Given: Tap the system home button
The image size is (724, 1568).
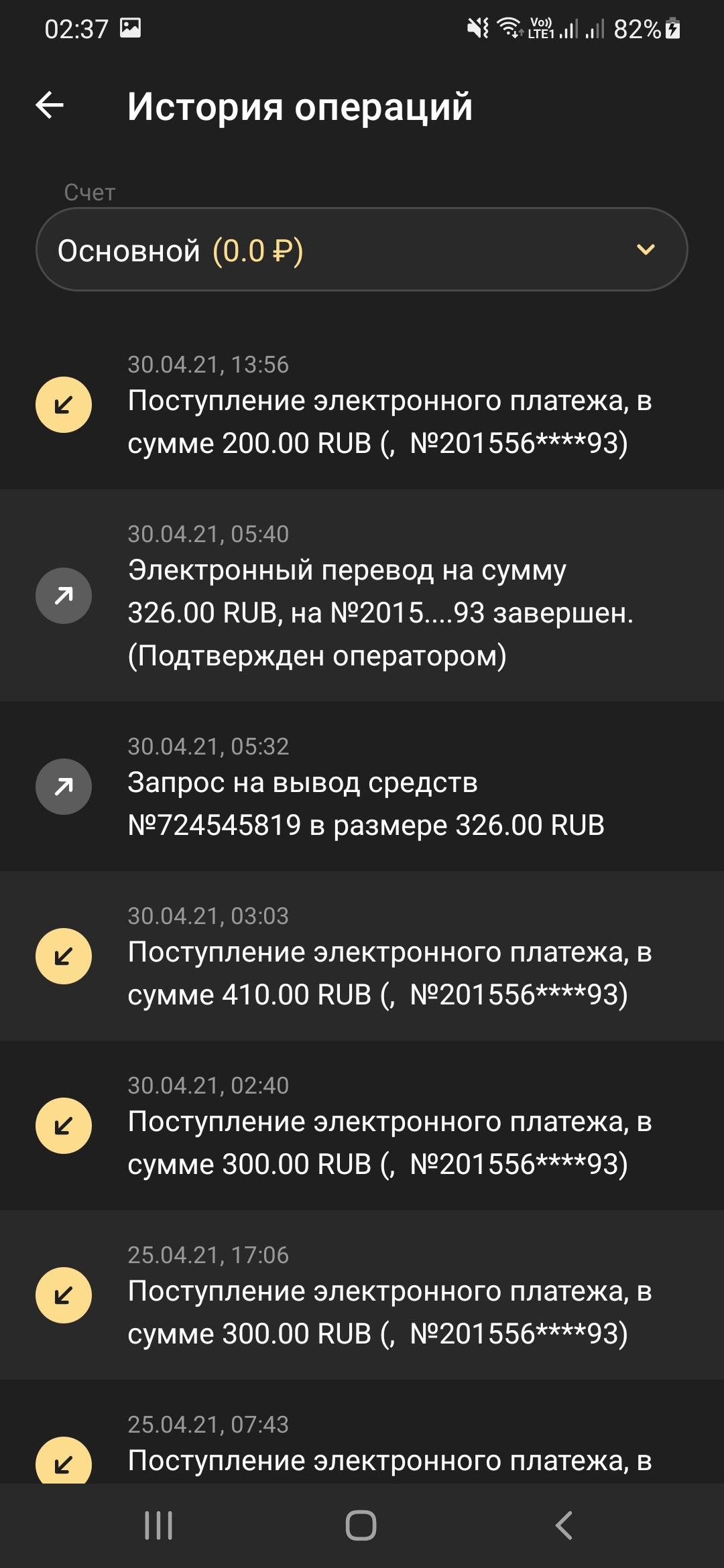Looking at the screenshot, I should point(361,1526).
